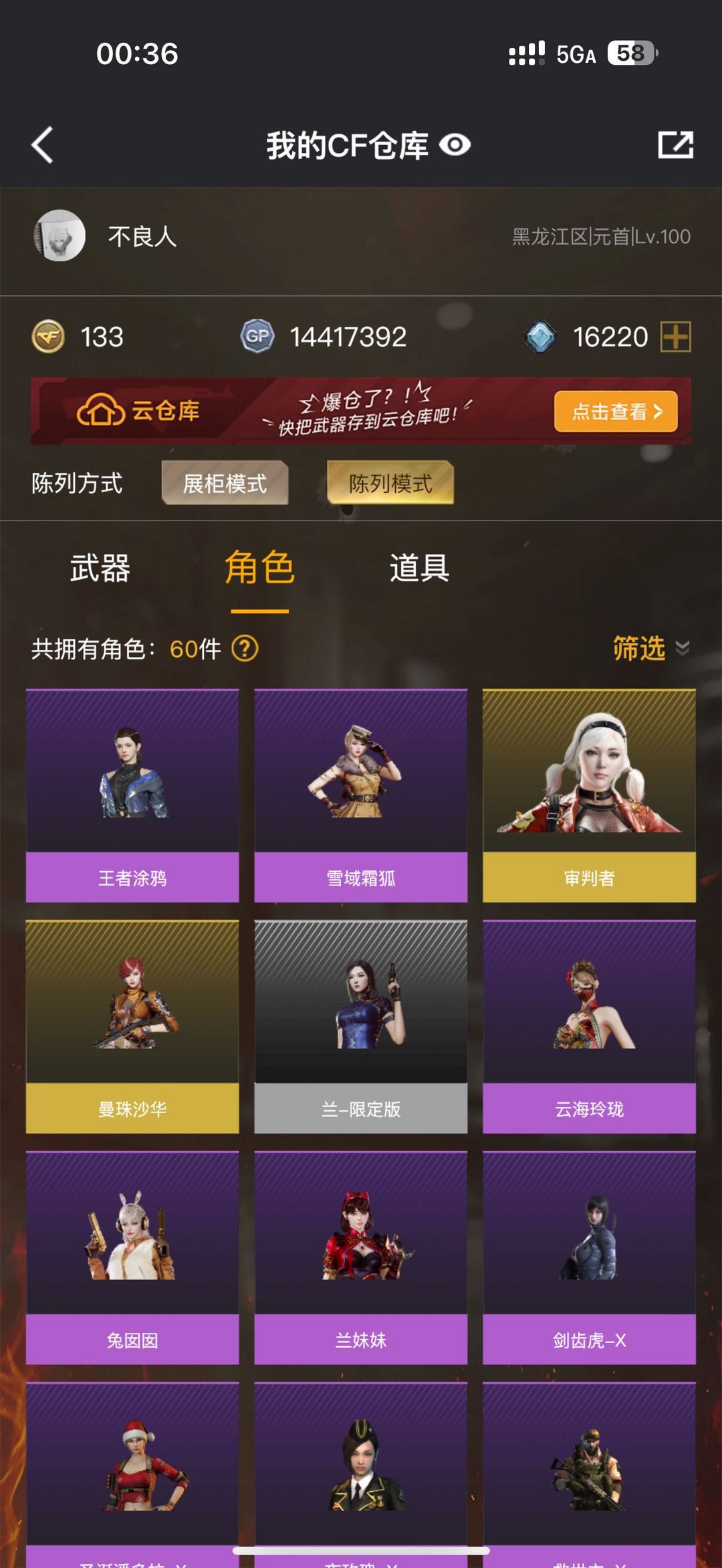
Task: Go back from 我的CF仓库
Action: click(42, 145)
